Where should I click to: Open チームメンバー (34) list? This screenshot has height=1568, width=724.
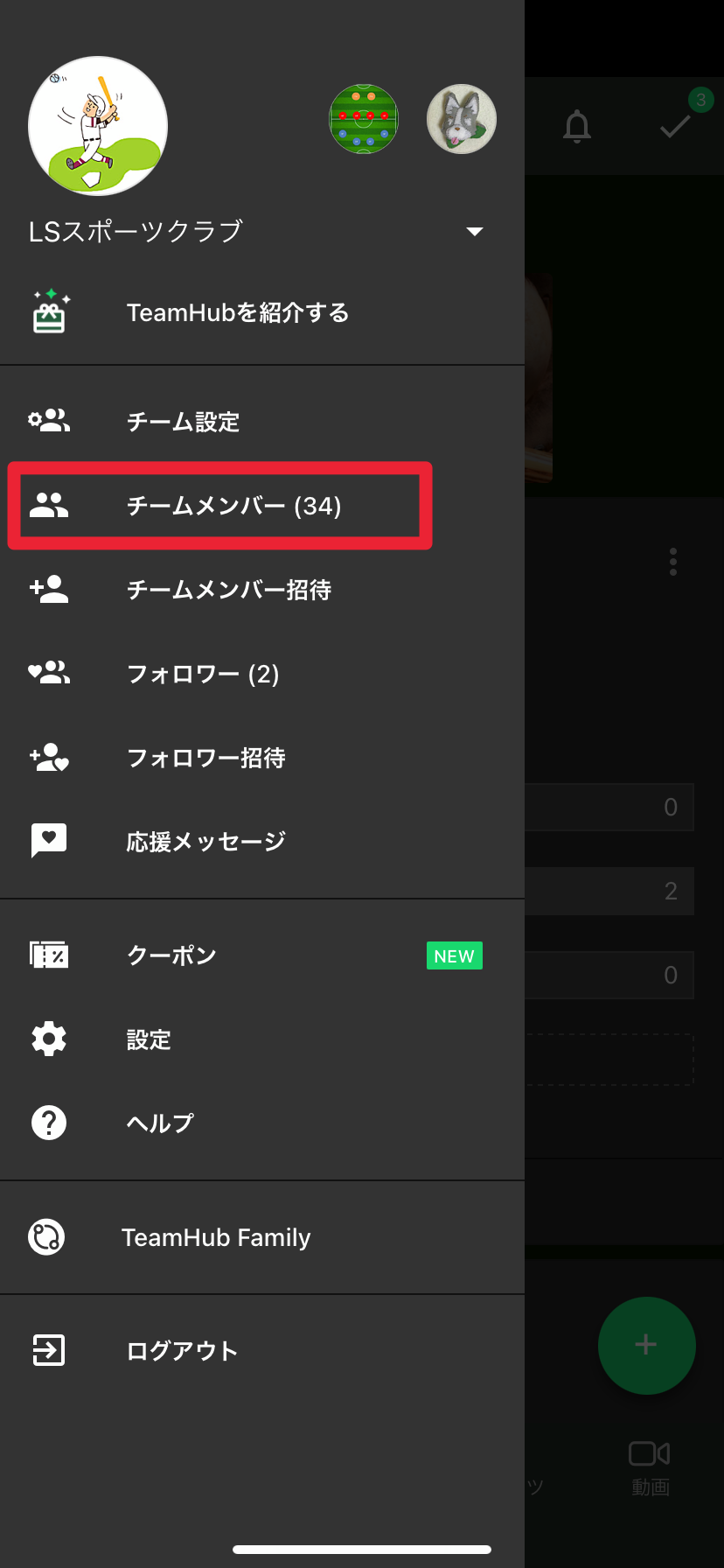tap(233, 506)
